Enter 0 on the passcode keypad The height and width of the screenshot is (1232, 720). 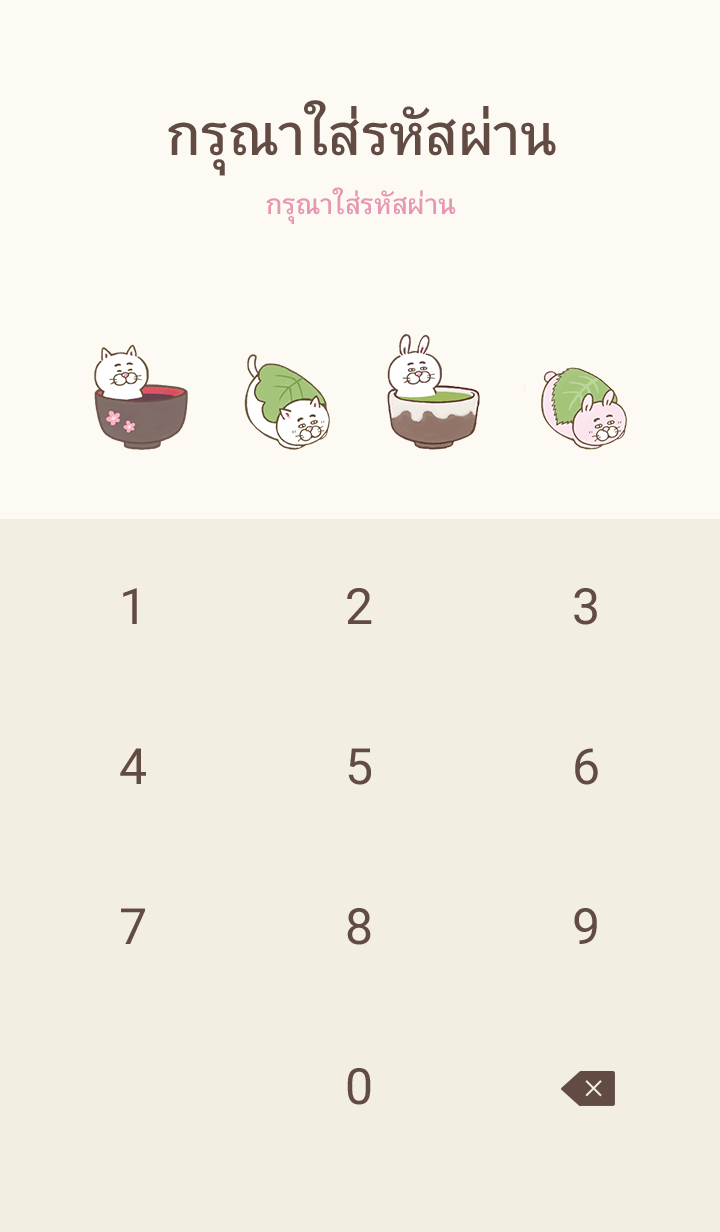(x=359, y=1087)
